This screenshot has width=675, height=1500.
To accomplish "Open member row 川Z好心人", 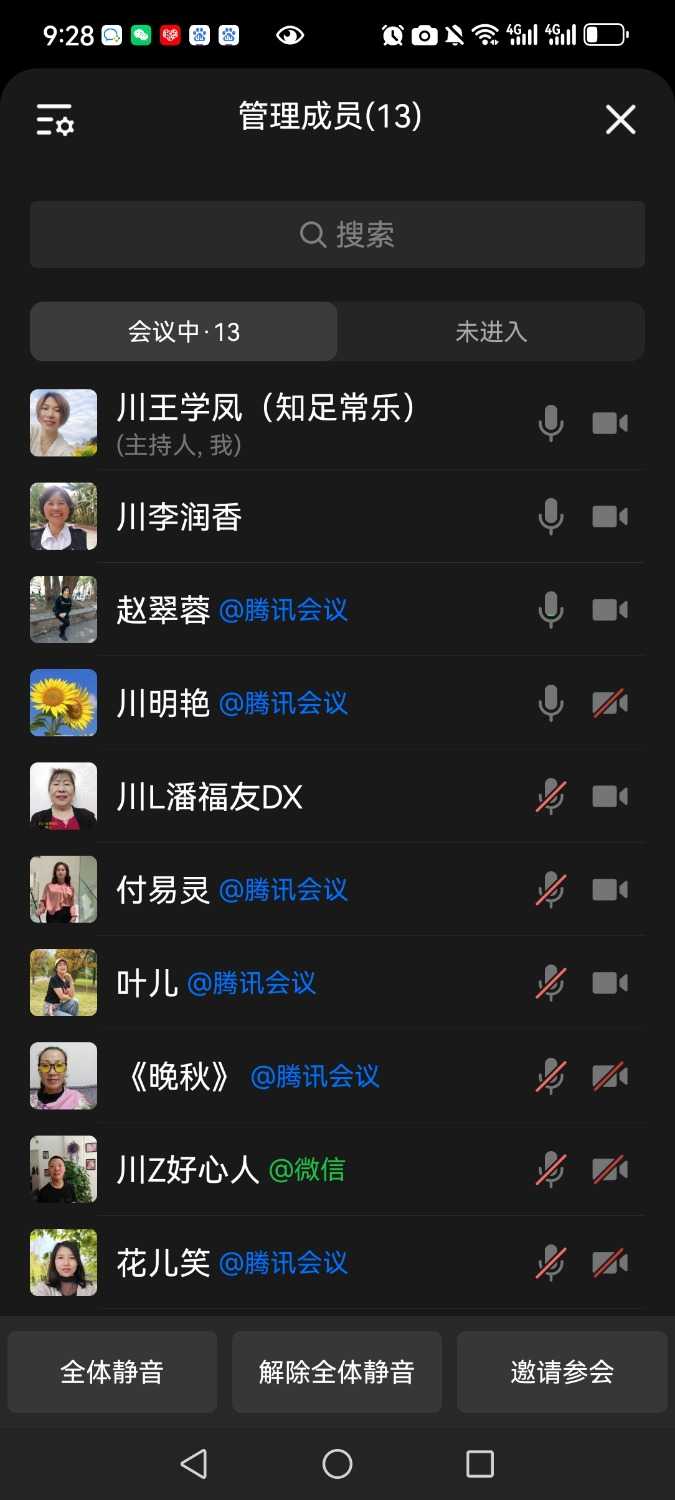I will tap(300, 1170).
